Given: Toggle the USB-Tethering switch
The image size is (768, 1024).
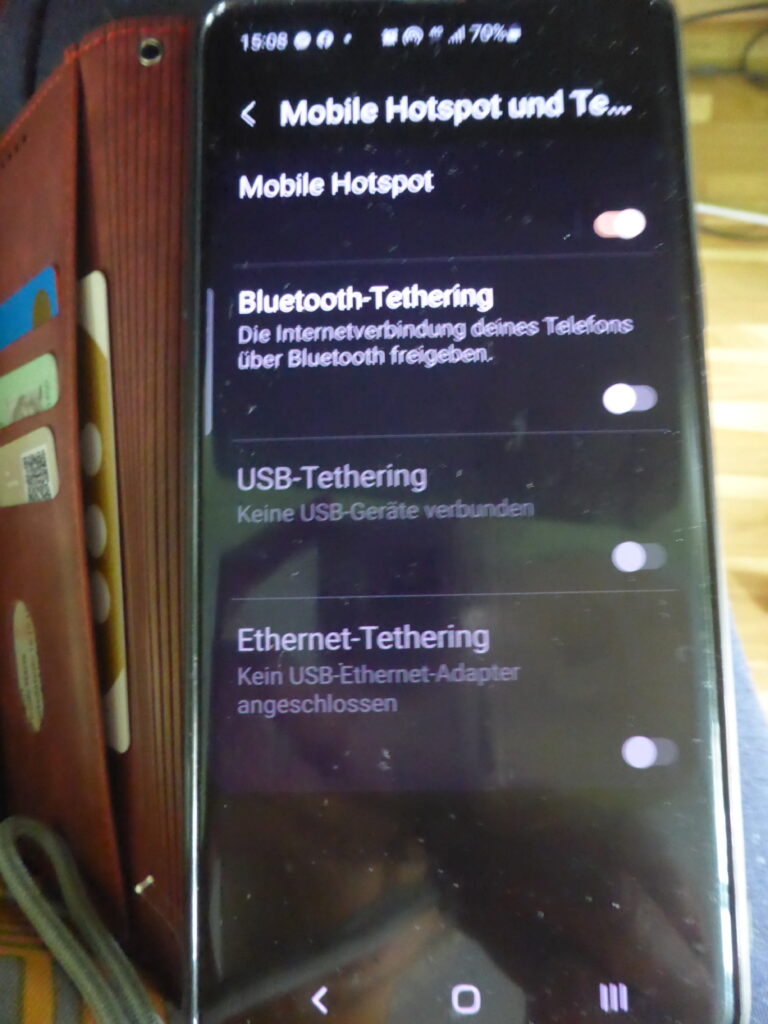Looking at the screenshot, I should pyautogui.click(x=638, y=556).
